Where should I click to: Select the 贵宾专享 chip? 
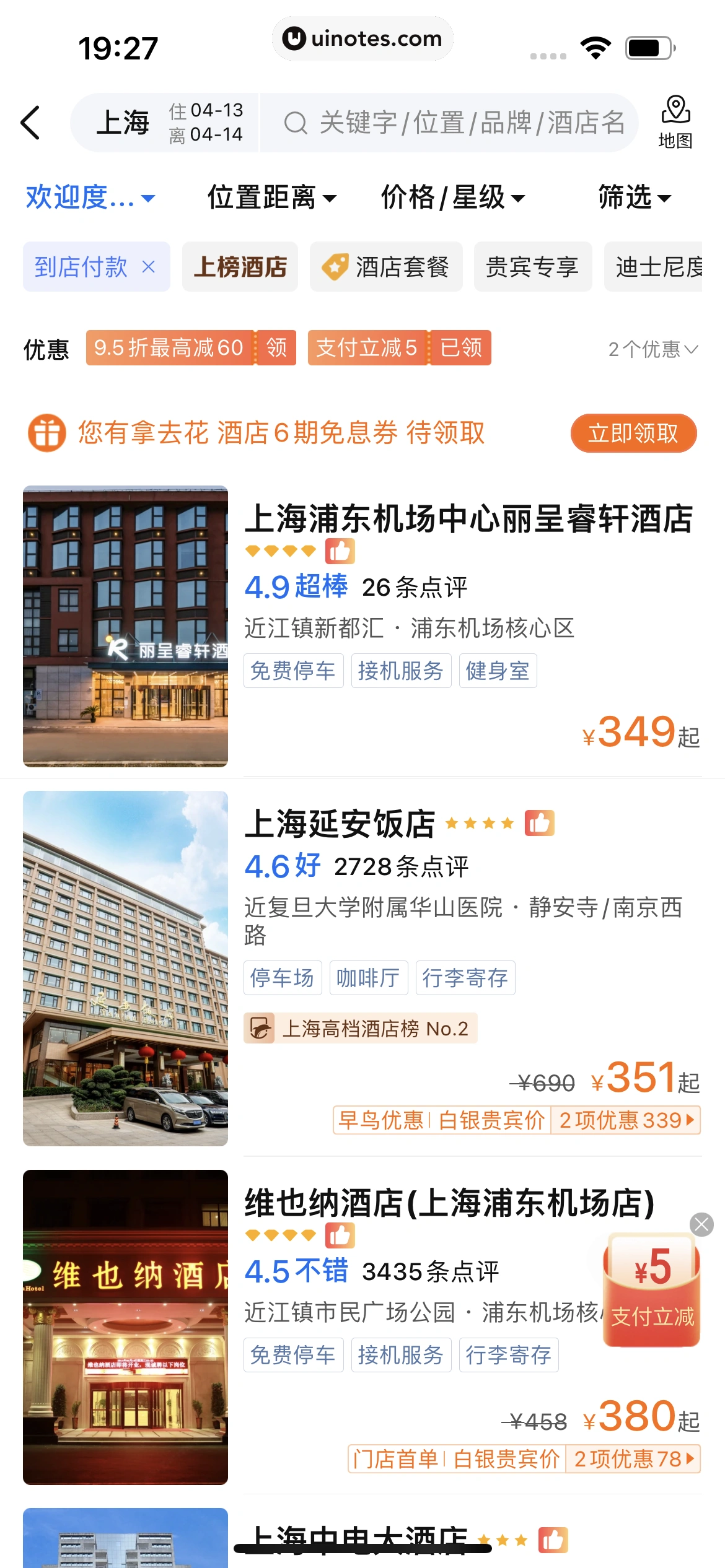532,267
